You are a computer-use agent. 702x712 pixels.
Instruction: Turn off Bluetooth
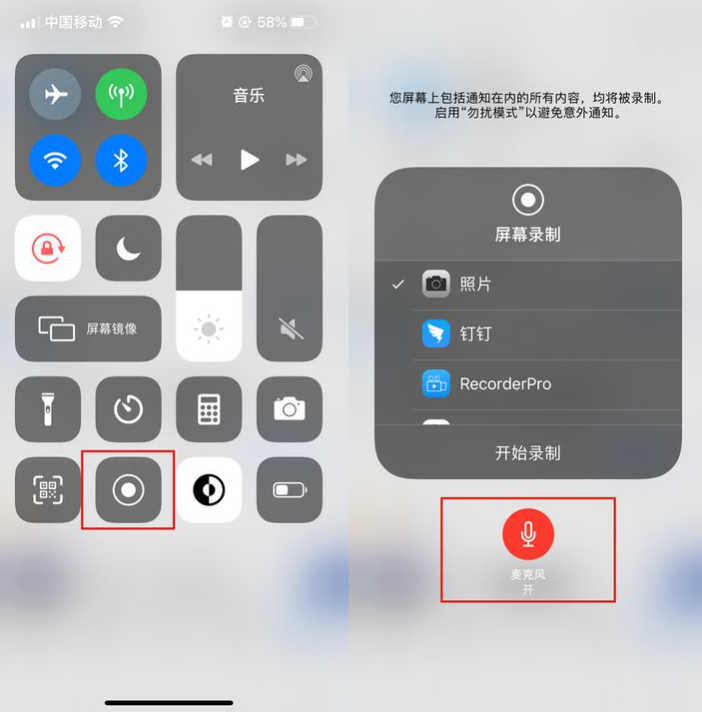pos(121,161)
